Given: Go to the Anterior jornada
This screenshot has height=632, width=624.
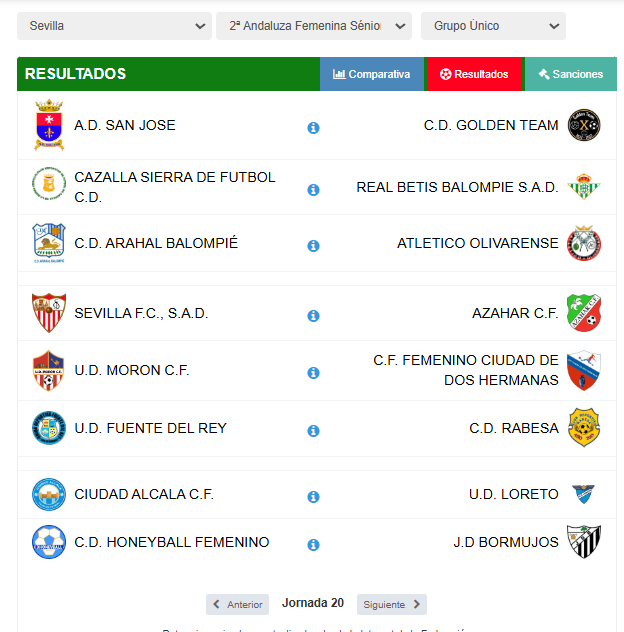Looking at the screenshot, I should tap(237, 604).
